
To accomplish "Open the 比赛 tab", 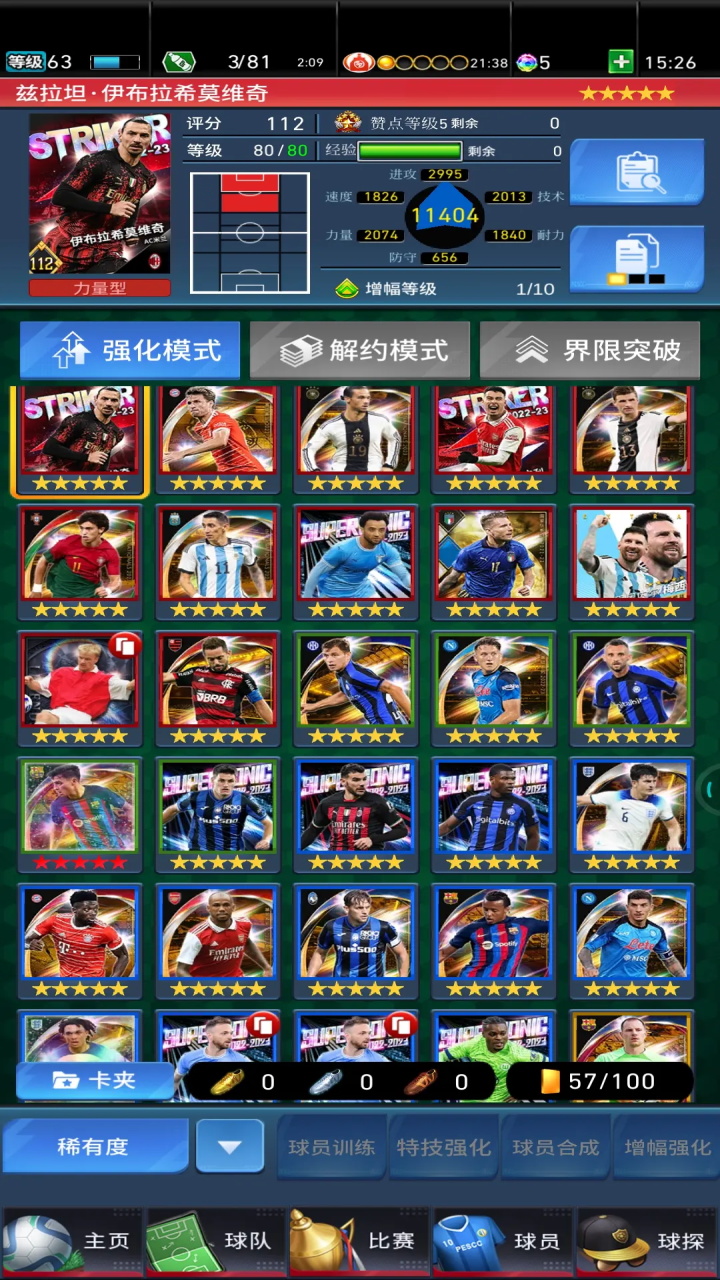I will [x=360, y=1241].
